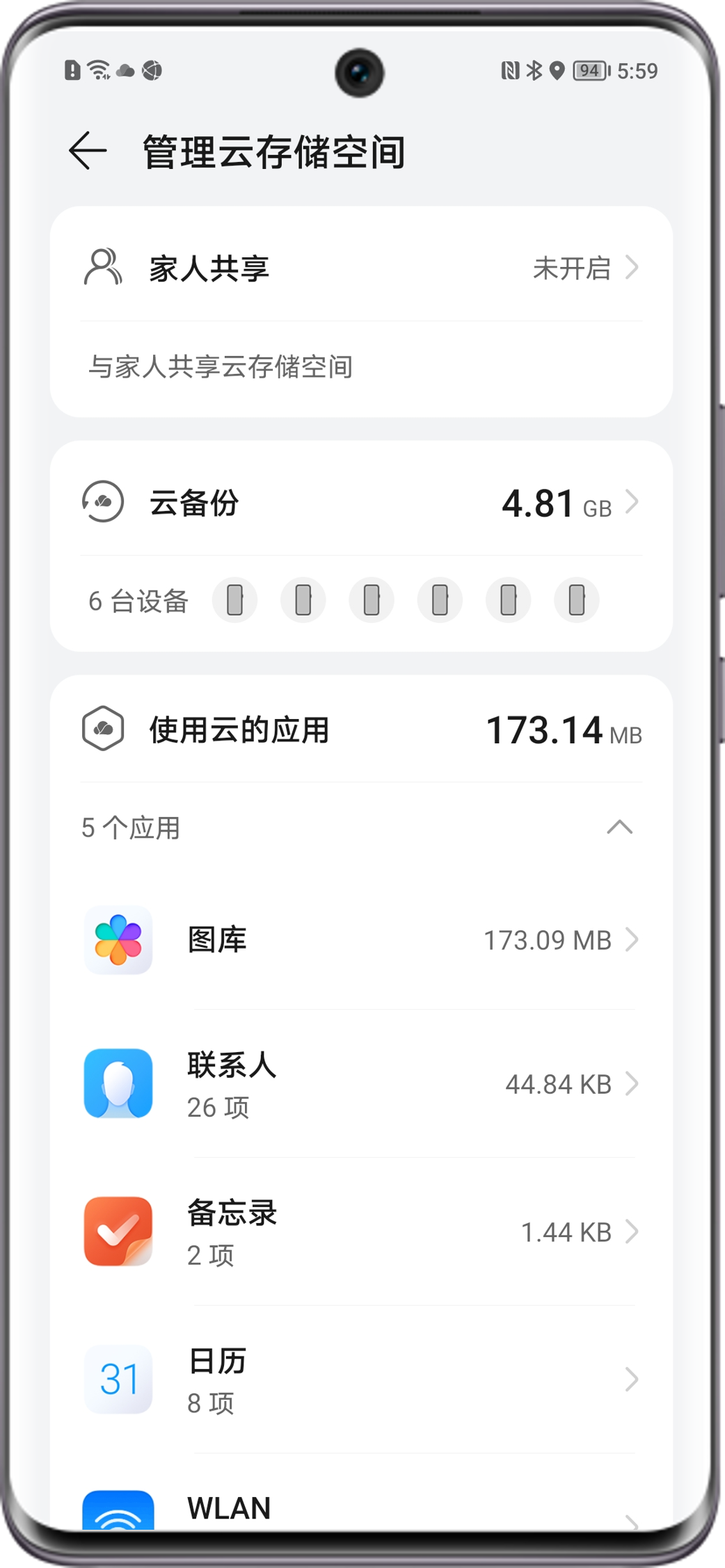Open 联系人 contacts cloud data
The image size is (725, 1568).
pyautogui.click(x=360, y=1084)
